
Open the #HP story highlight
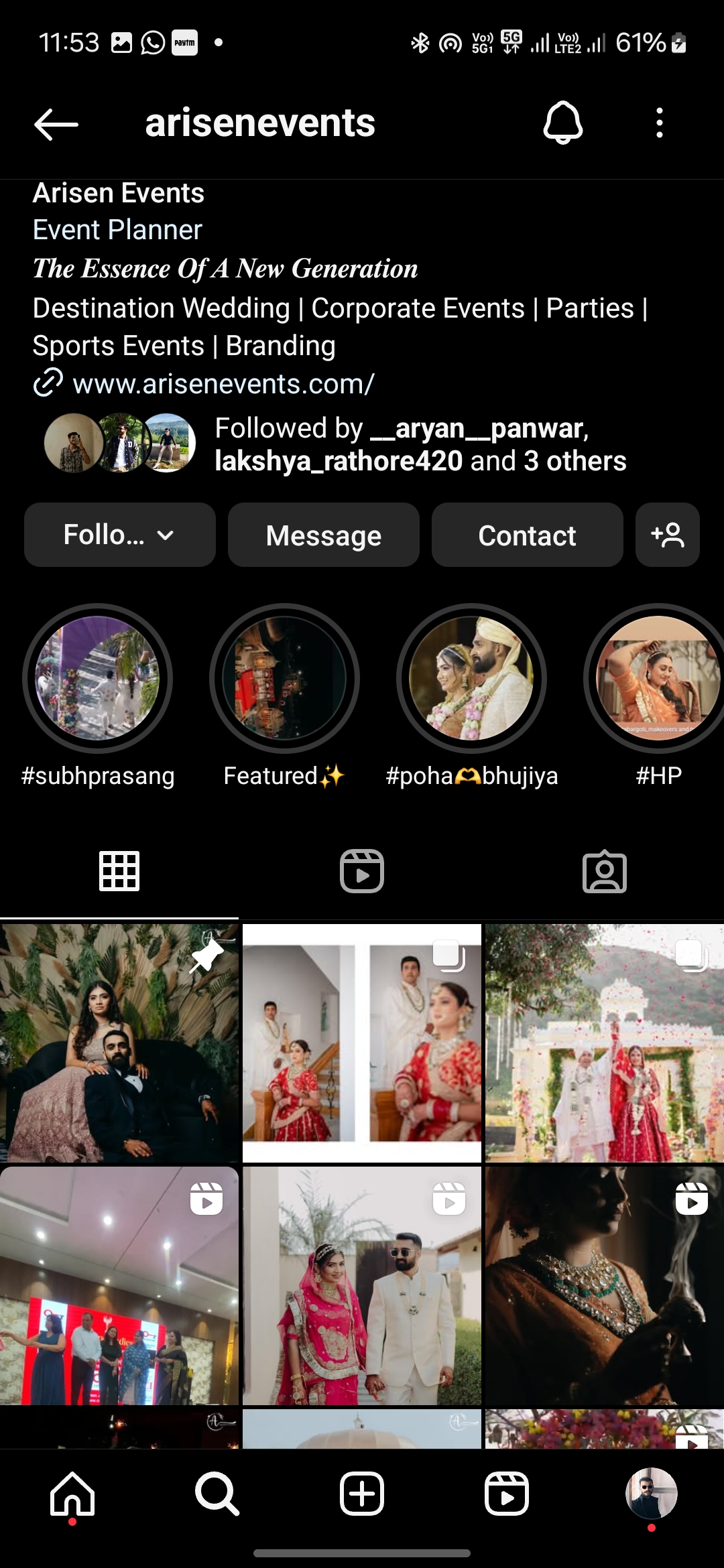(658, 678)
